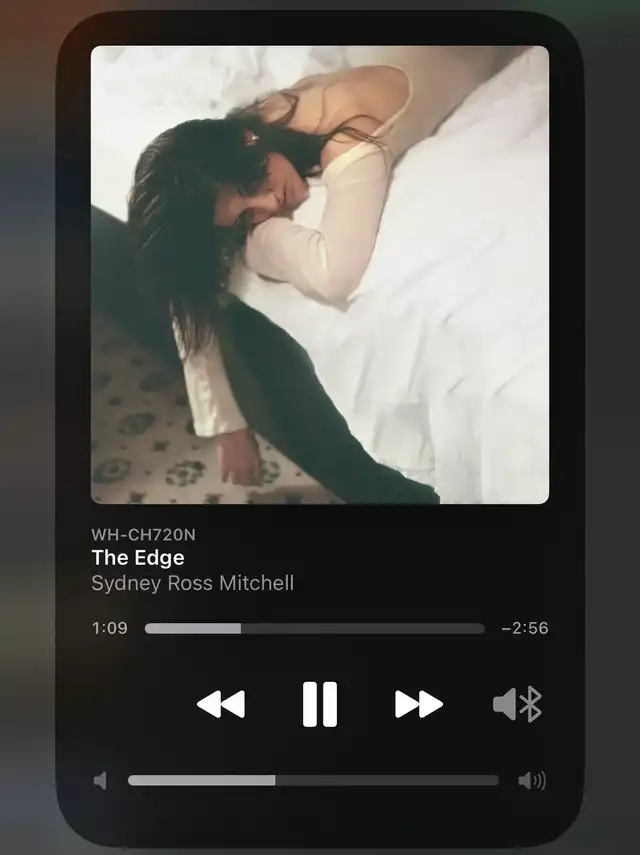Pause the song The Edge
The height and width of the screenshot is (855, 640).
320,705
